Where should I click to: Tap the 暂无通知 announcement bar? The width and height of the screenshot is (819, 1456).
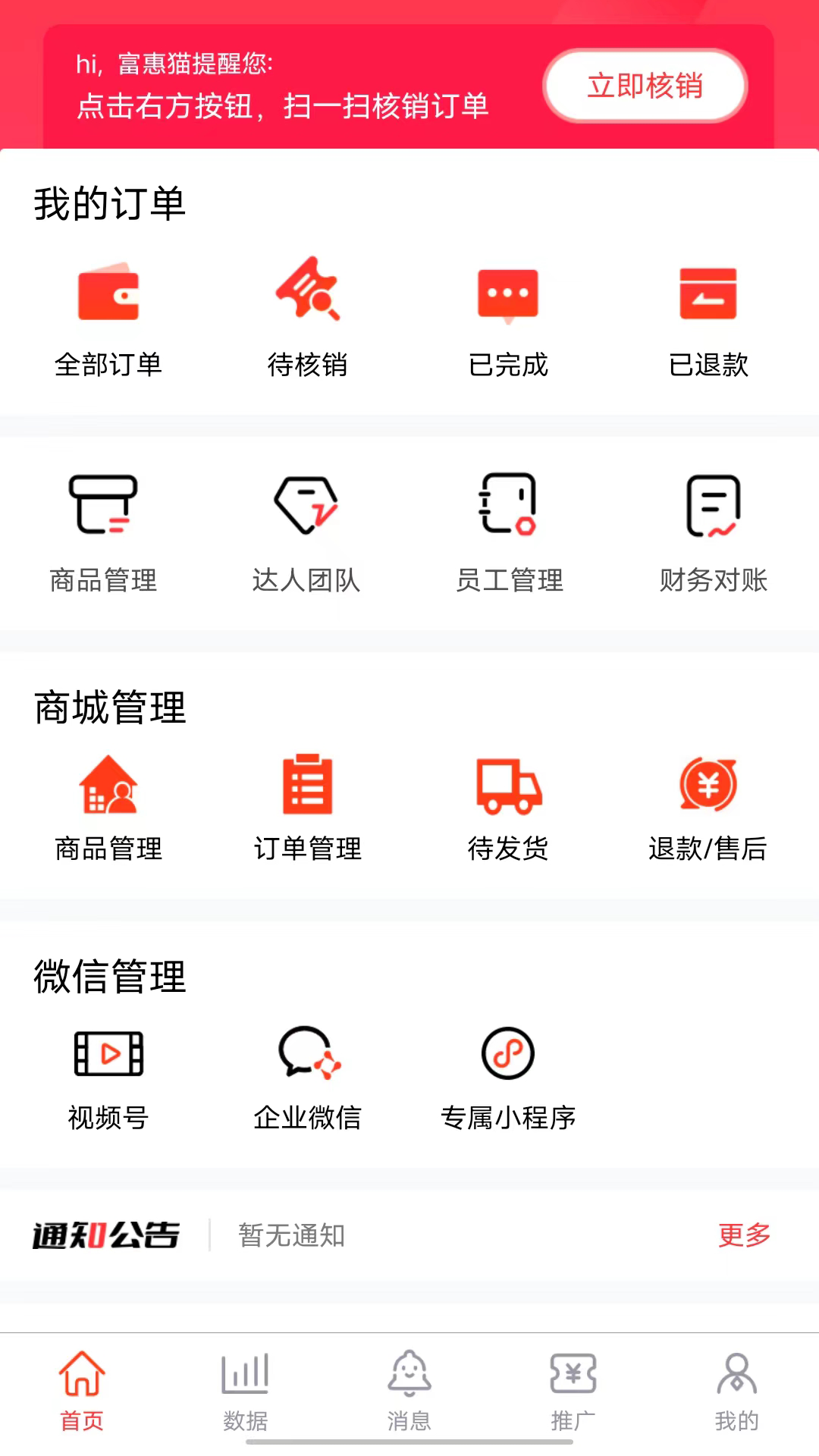[290, 1235]
